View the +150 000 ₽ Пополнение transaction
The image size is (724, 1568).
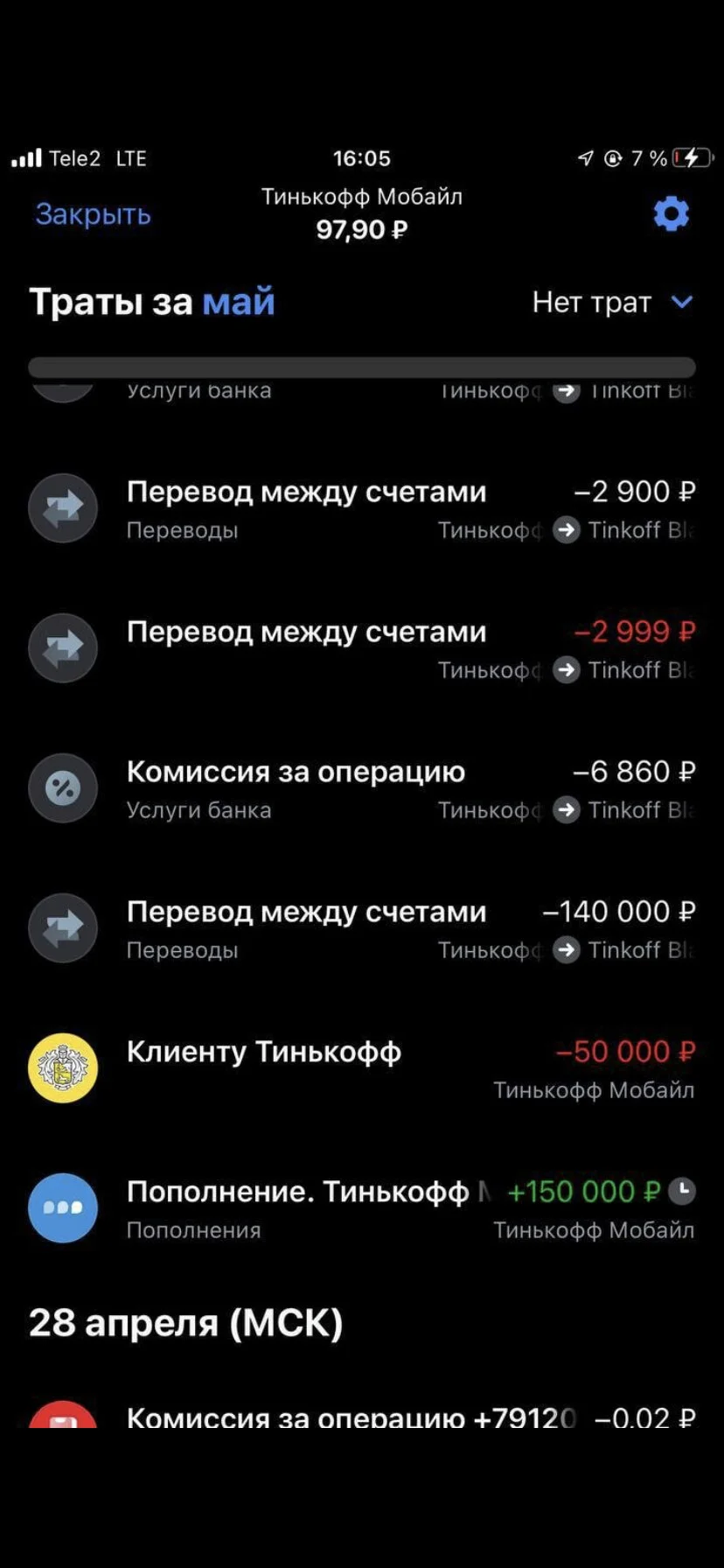(x=362, y=1208)
